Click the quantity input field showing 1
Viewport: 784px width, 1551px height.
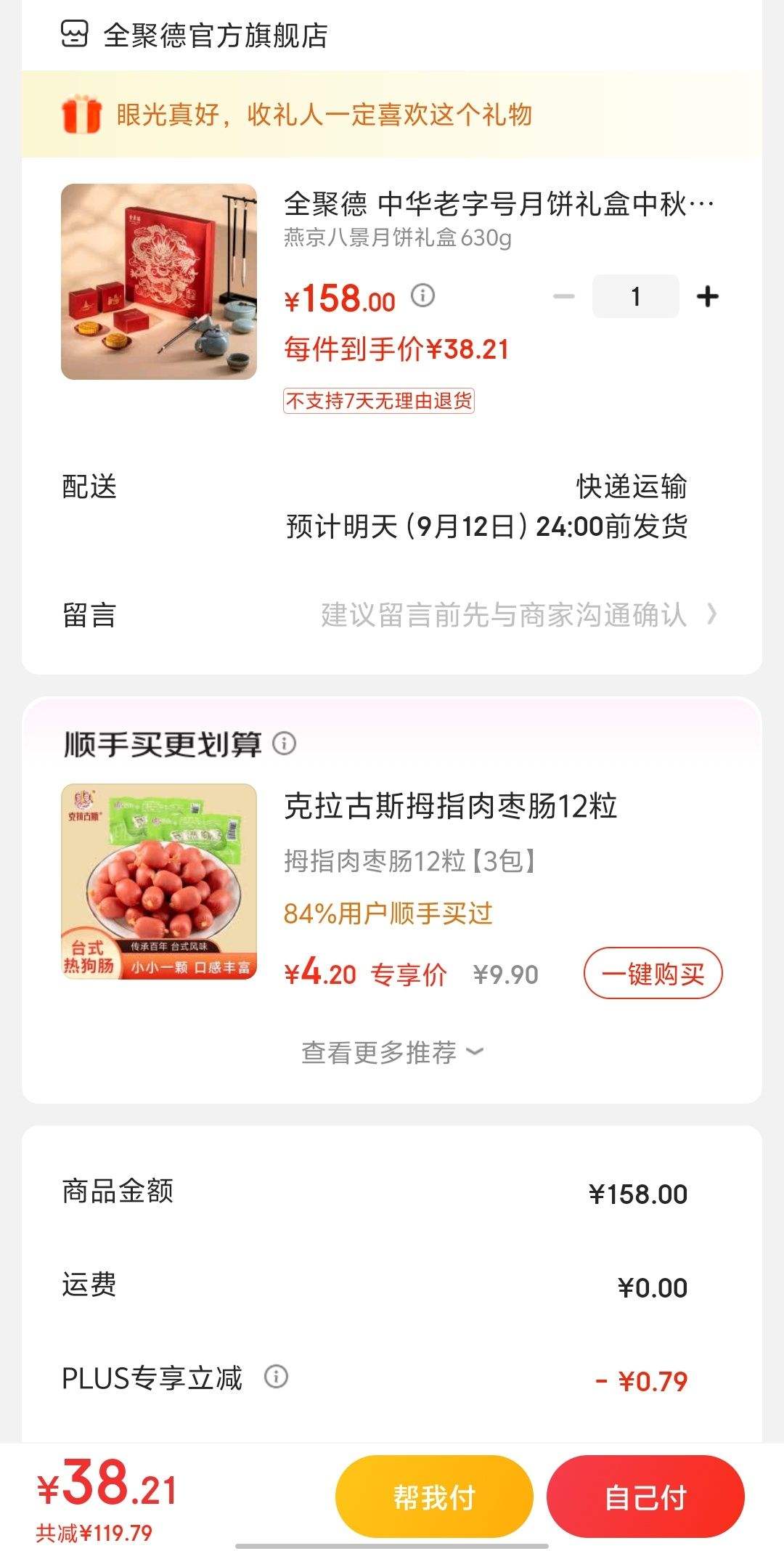(634, 296)
